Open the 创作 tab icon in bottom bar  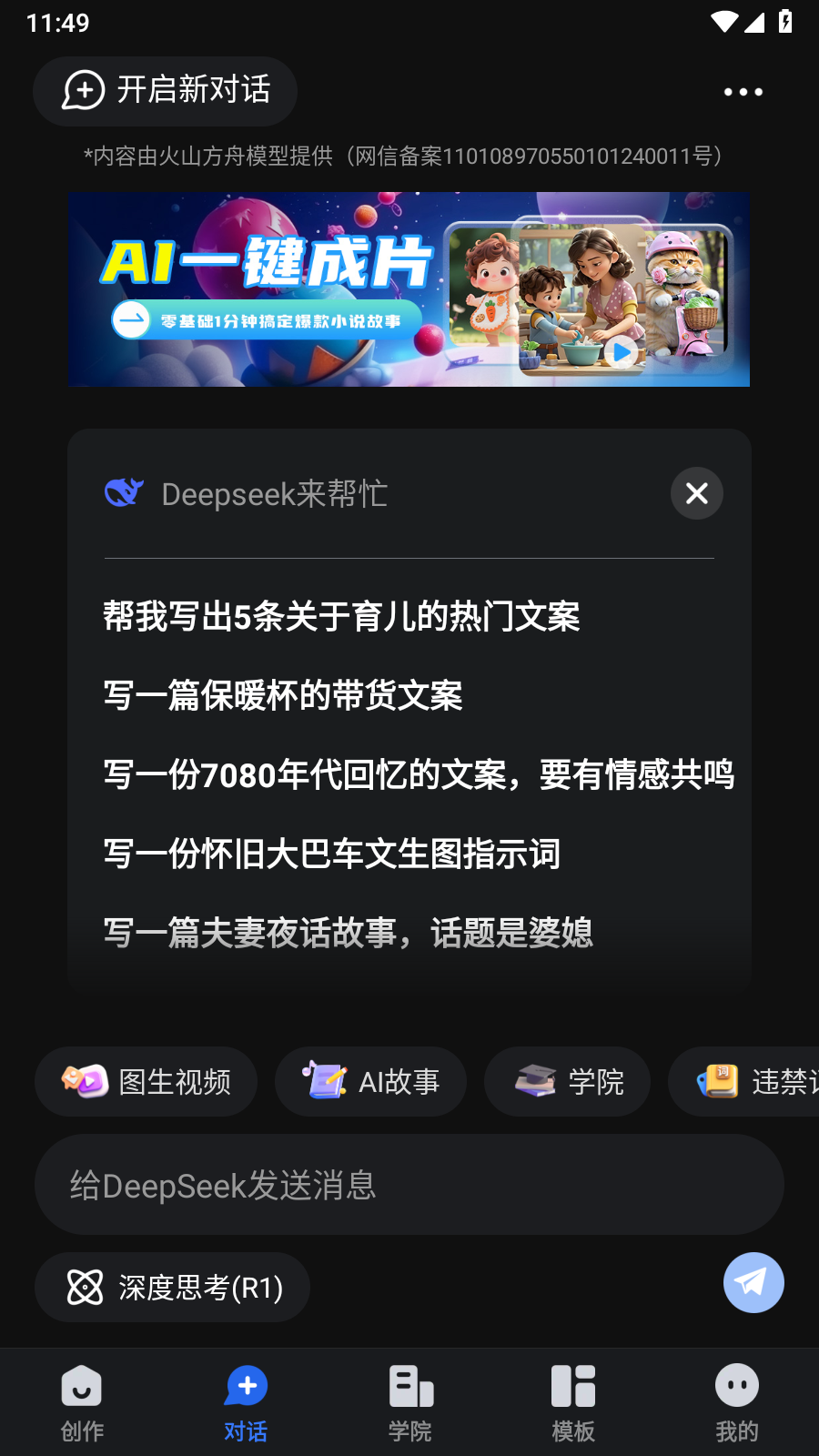[x=82, y=1401]
